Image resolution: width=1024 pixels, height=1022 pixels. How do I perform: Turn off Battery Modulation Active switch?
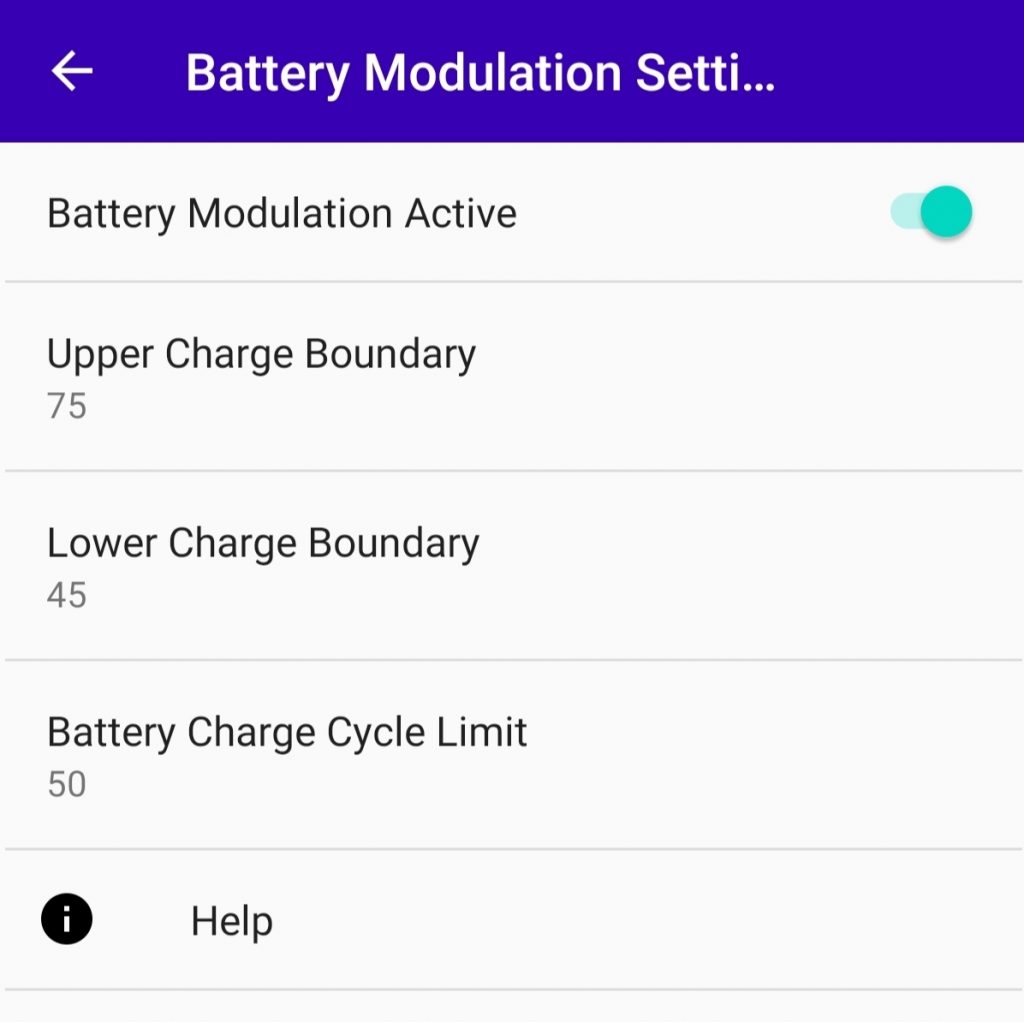tap(932, 212)
